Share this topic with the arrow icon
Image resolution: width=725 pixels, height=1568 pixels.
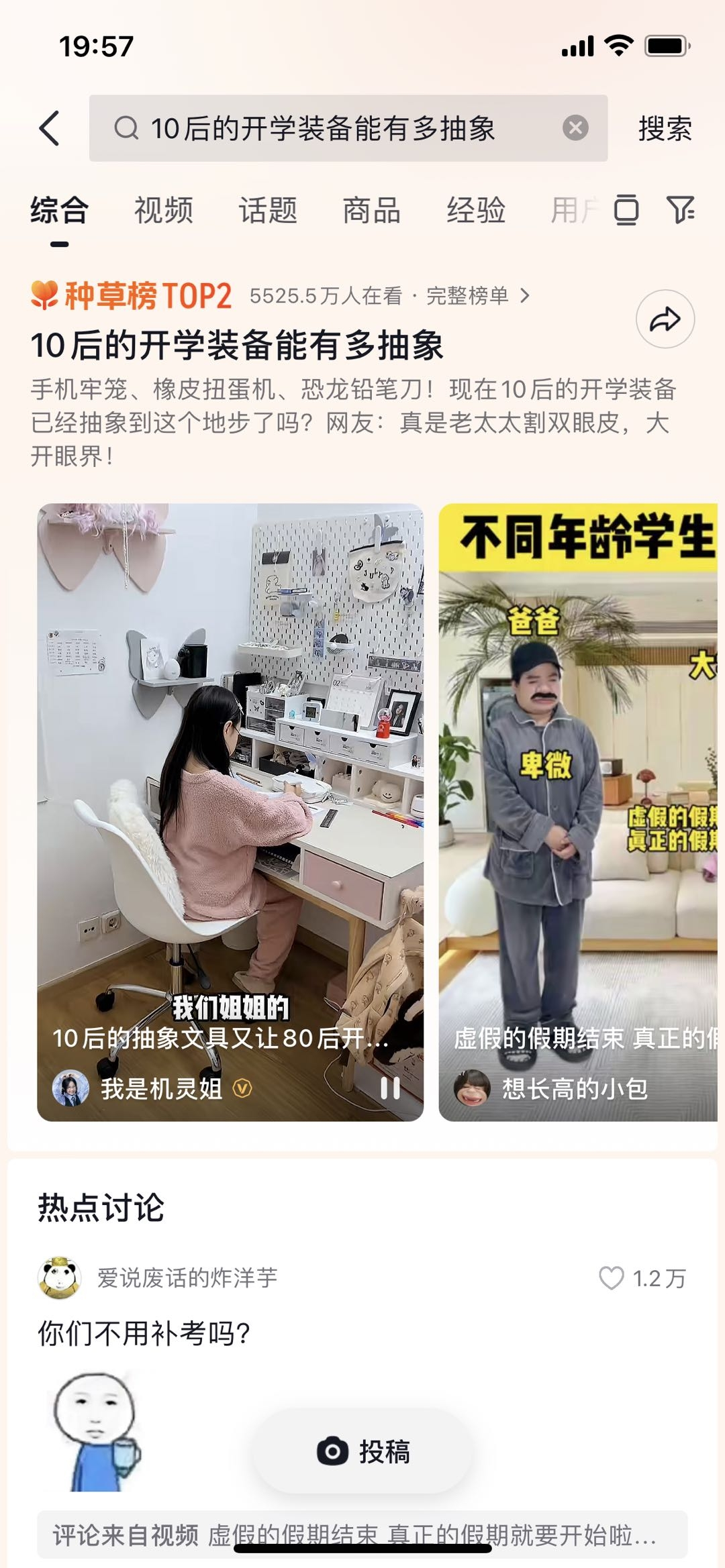(665, 319)
